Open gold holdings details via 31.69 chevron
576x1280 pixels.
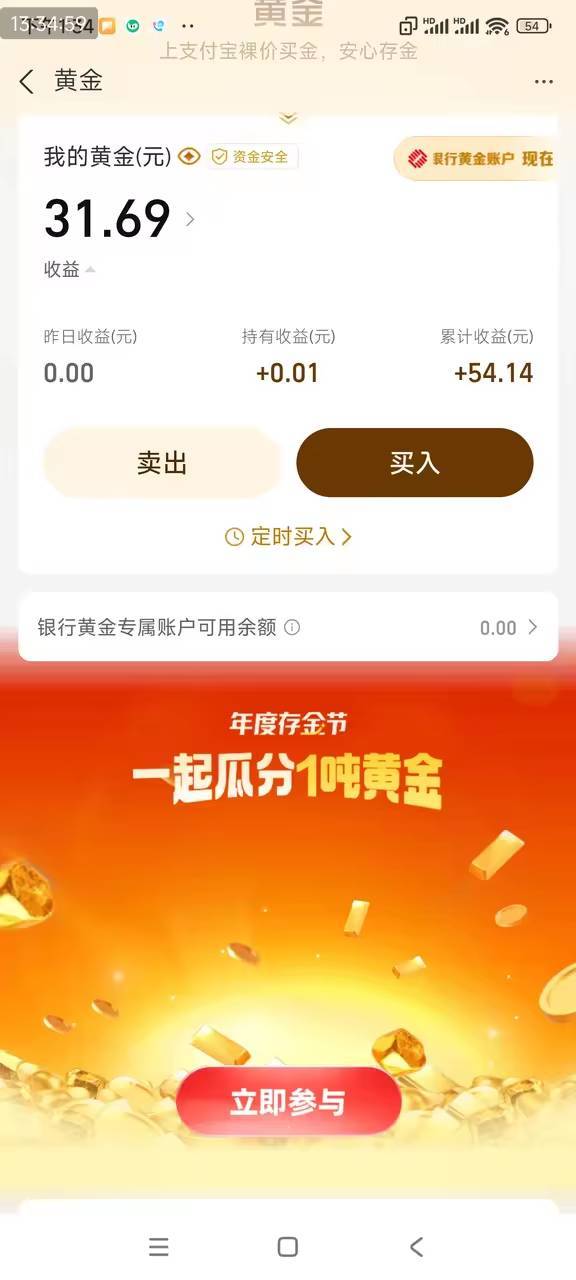coord(190,219)
